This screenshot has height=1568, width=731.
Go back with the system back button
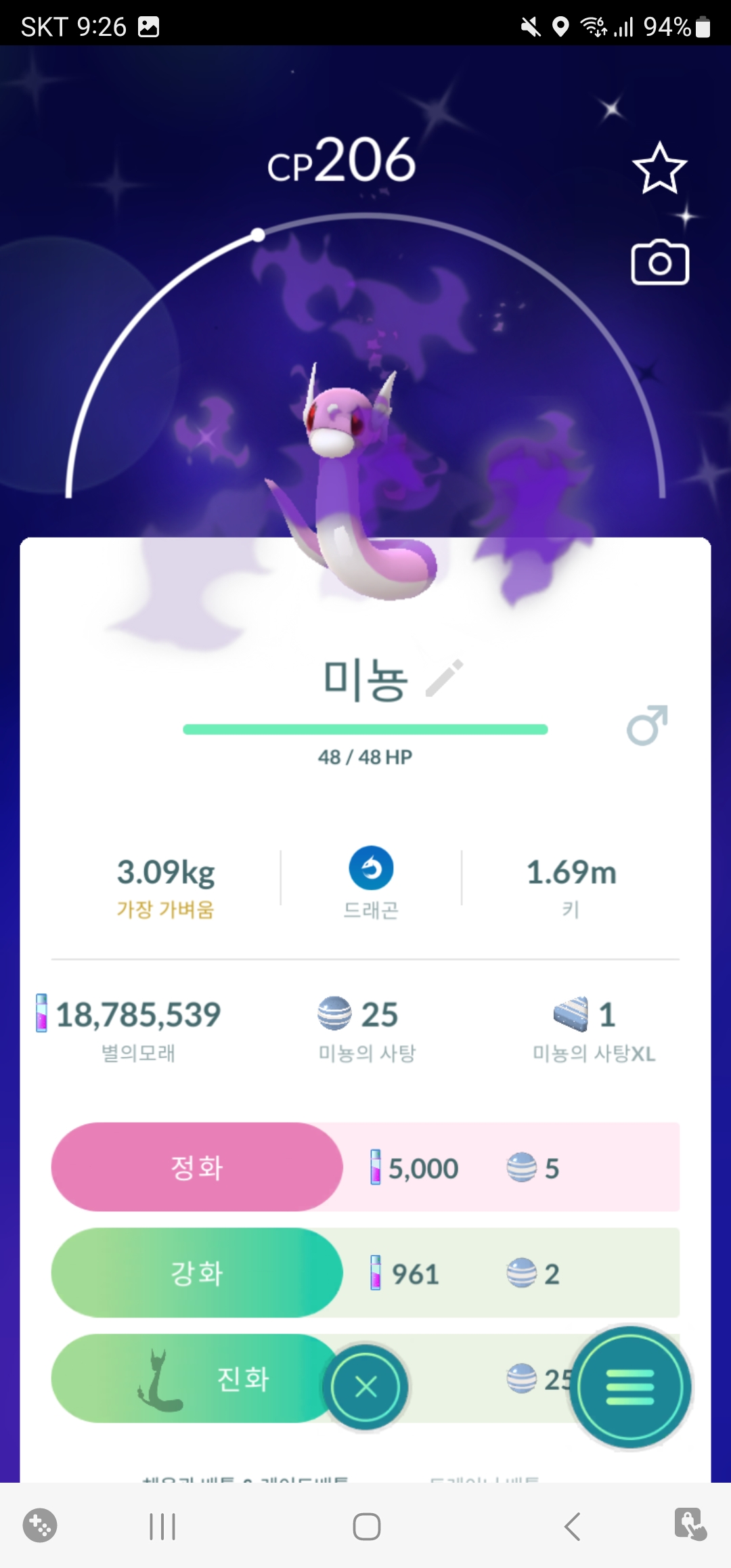pos(572,1527)
